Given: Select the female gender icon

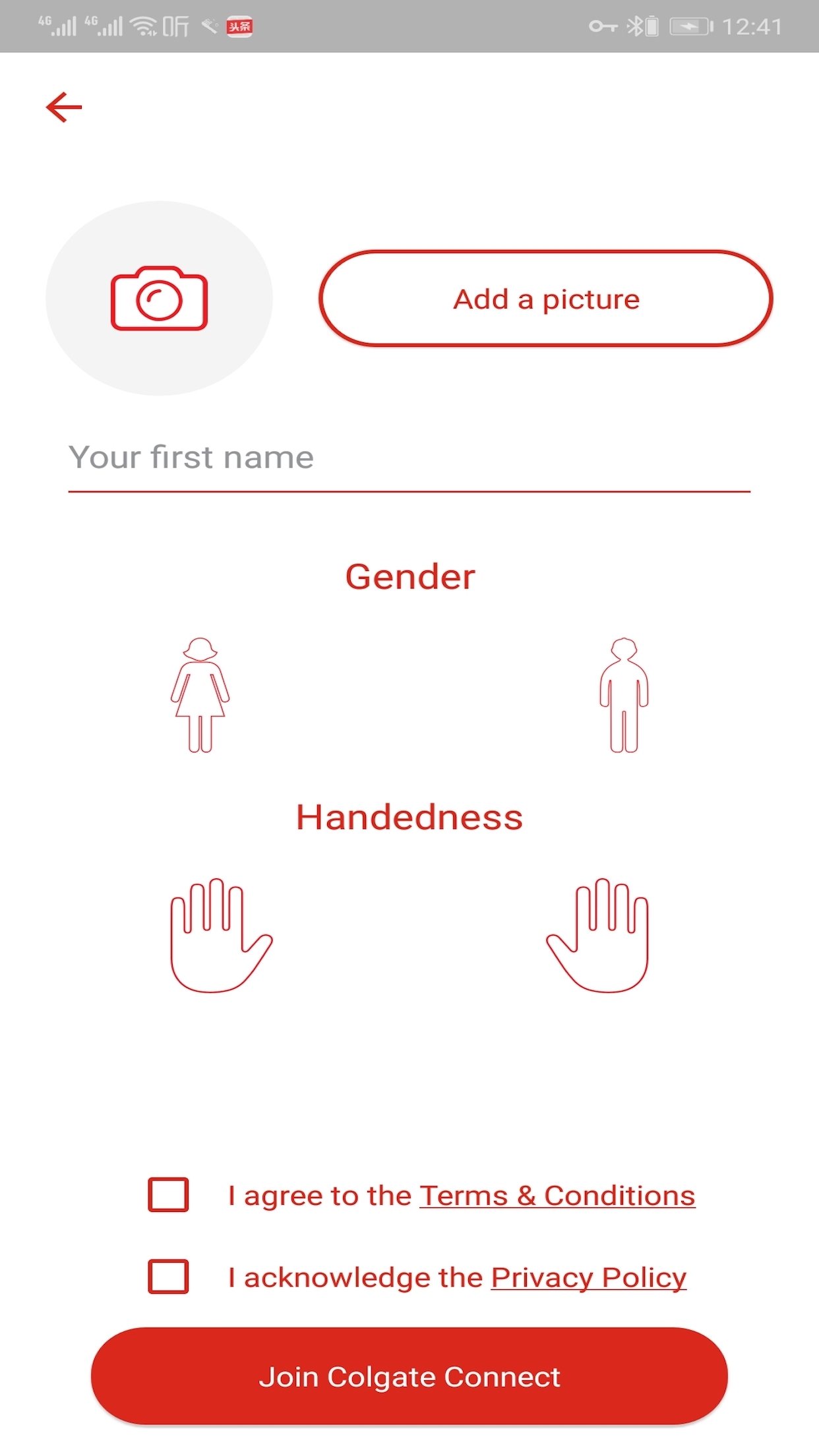Looking at the screenshot, I should pyautogui.click(x=200, y=695).
